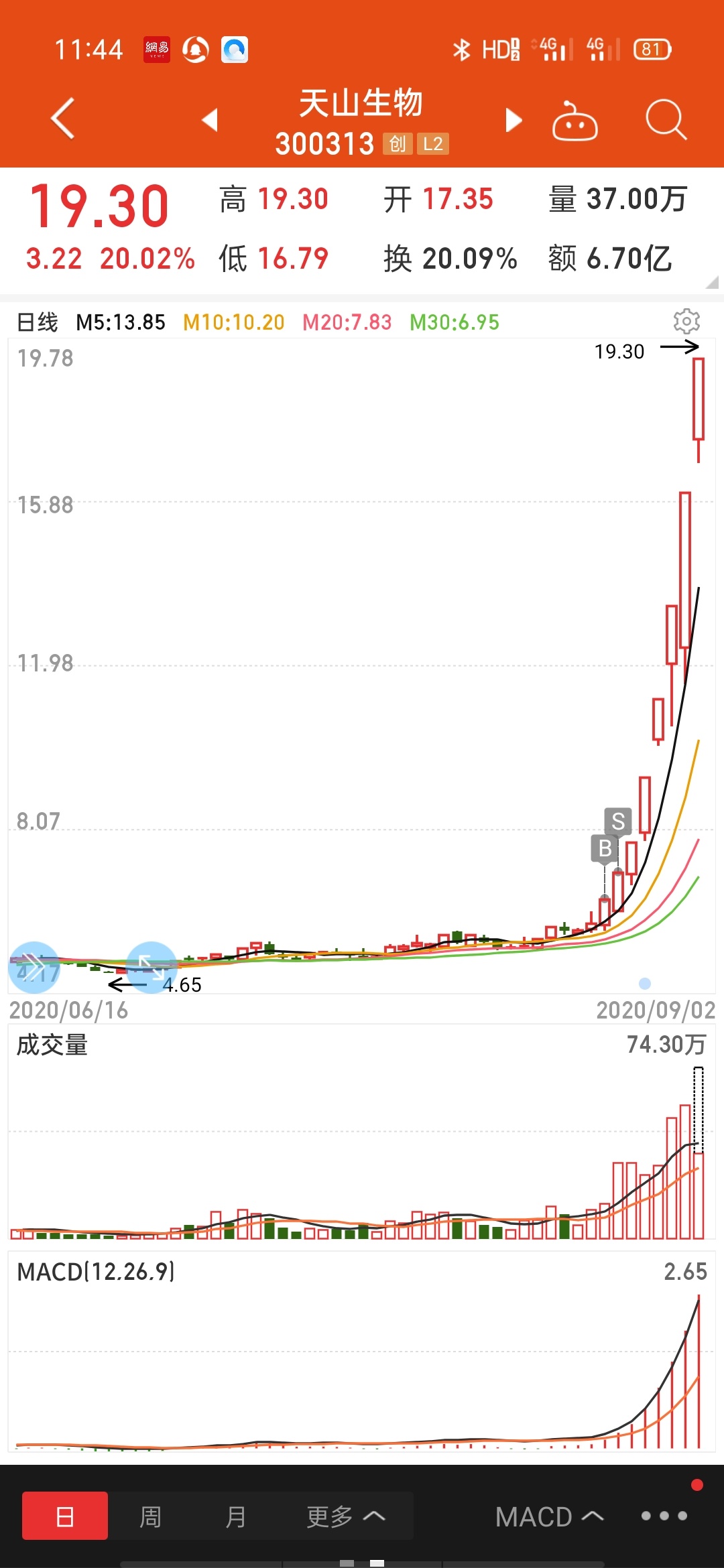
Task: Open the three-dot more menu
Action: 664,1516
